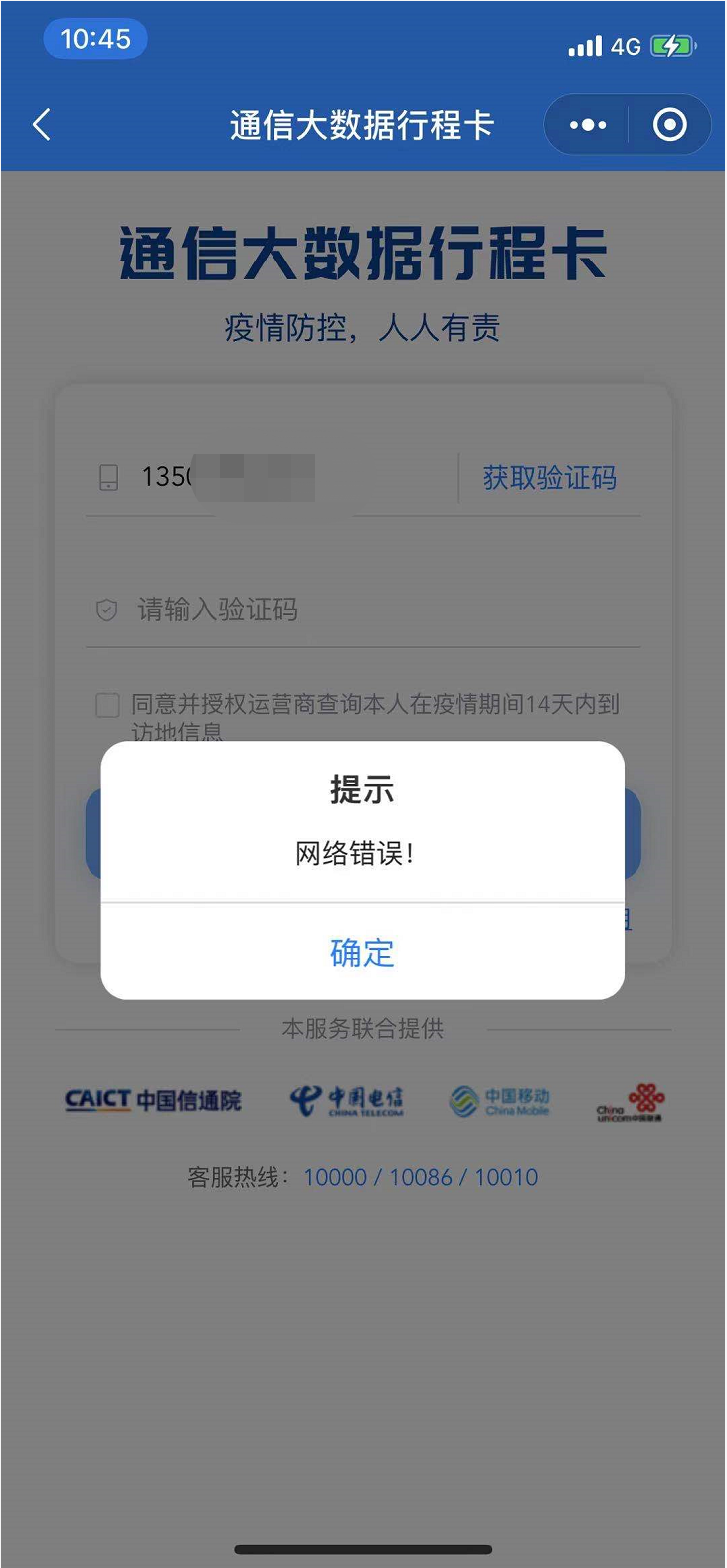727x1568 pixels.
Task: Tick the 同意并授权运营商查询 checkbox
Action: tap(107, 705)
